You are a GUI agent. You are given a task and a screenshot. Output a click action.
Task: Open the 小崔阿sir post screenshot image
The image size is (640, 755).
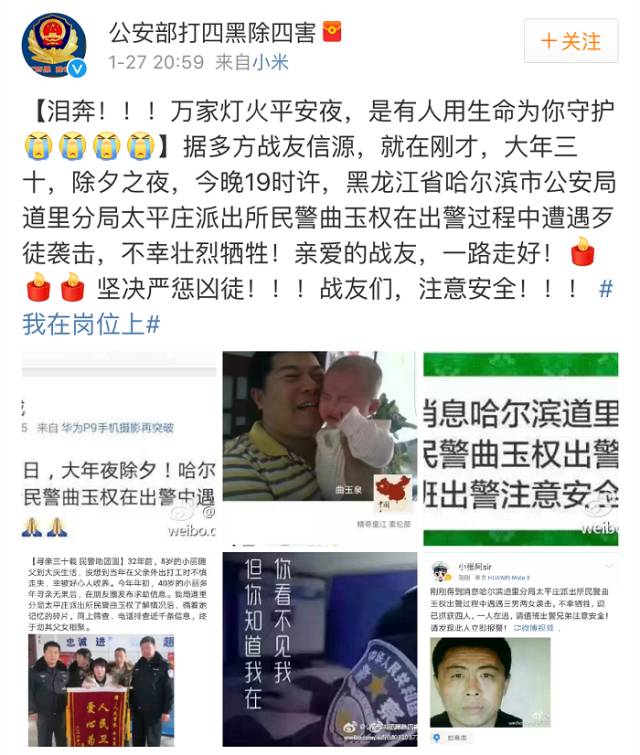520,649
